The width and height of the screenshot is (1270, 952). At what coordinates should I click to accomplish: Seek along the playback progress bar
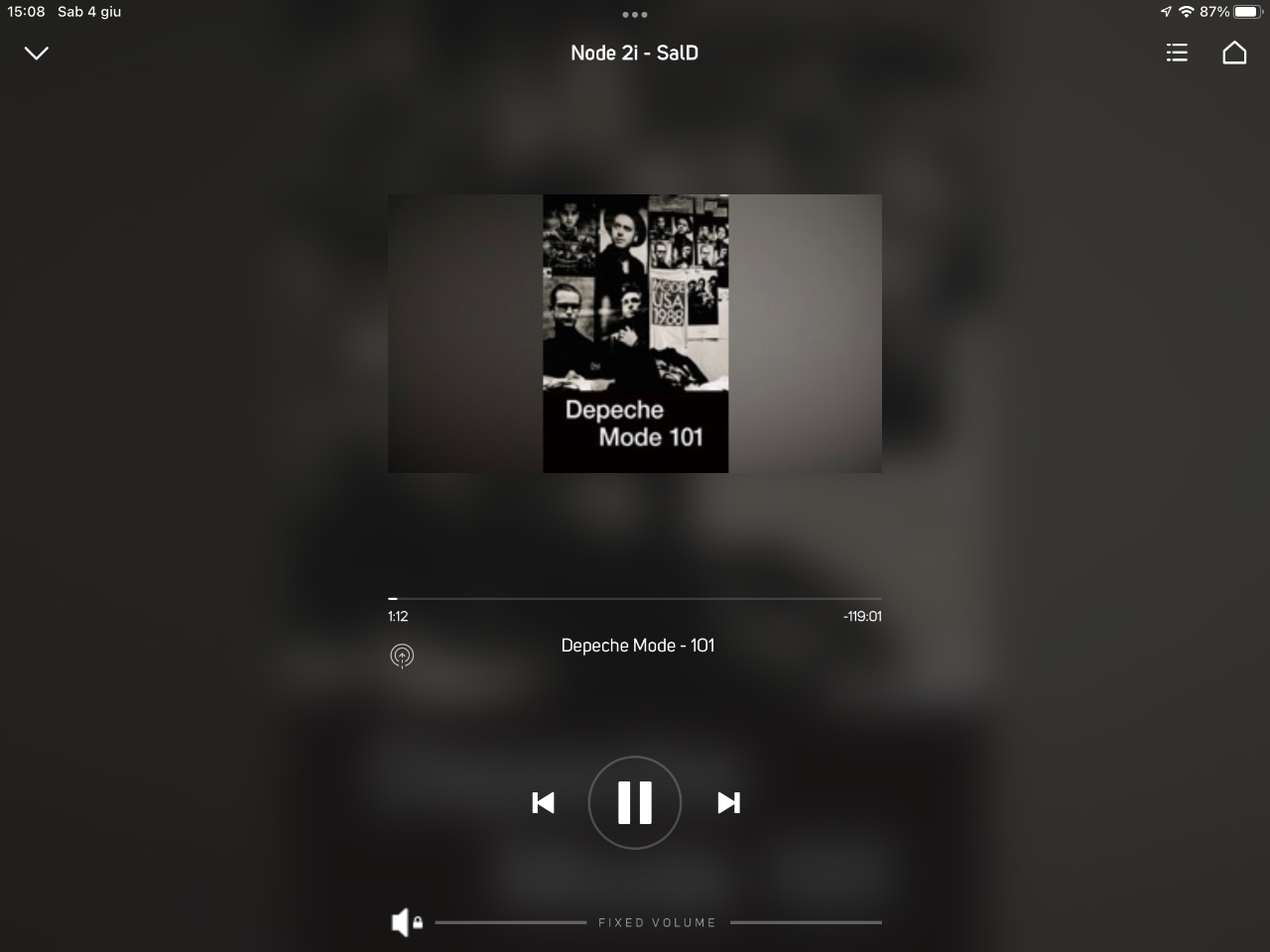pos(635,599)
